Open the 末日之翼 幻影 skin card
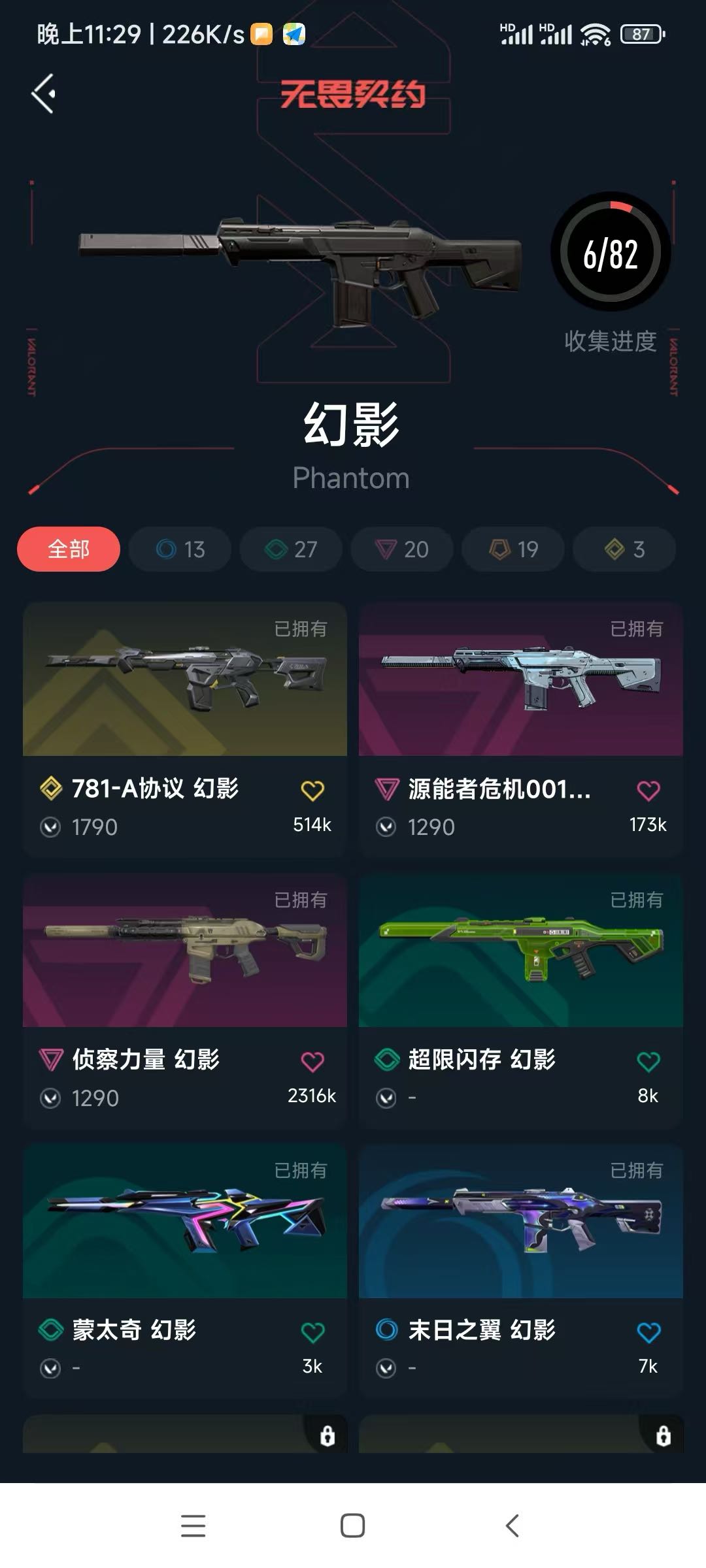Image resolution: width=706 pixels, height=1568 pixels. pyautogui.click(x=521, y=1271)
